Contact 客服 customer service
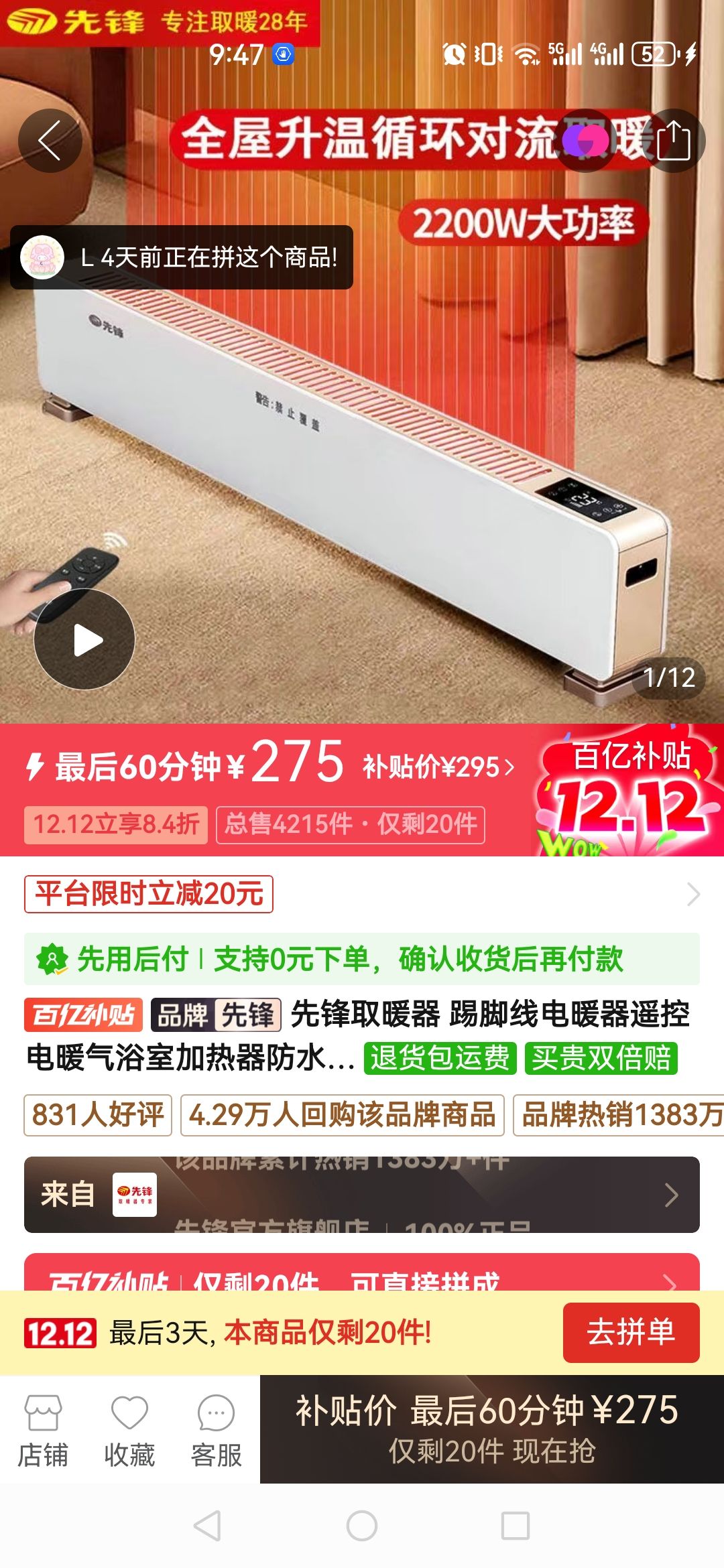 pyautogui.click(x=216, y=1430)
